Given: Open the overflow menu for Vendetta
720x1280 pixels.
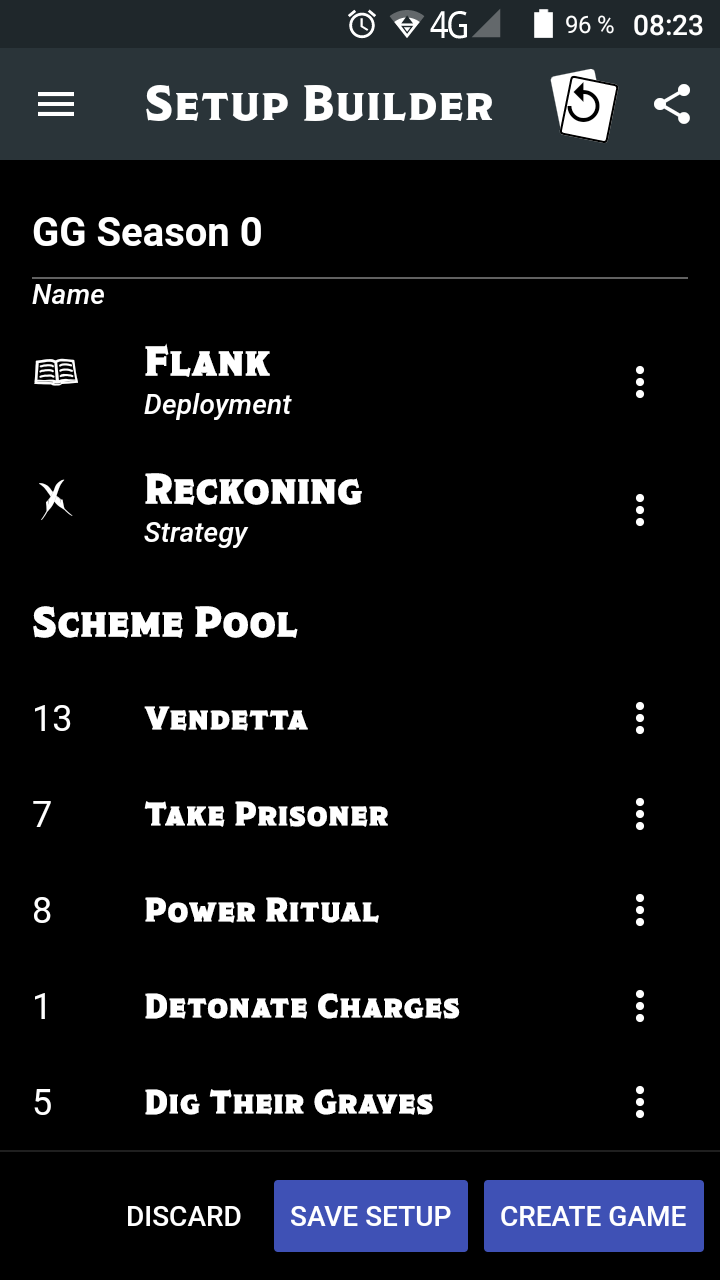Looking at the screenshot, I should 639,718.
